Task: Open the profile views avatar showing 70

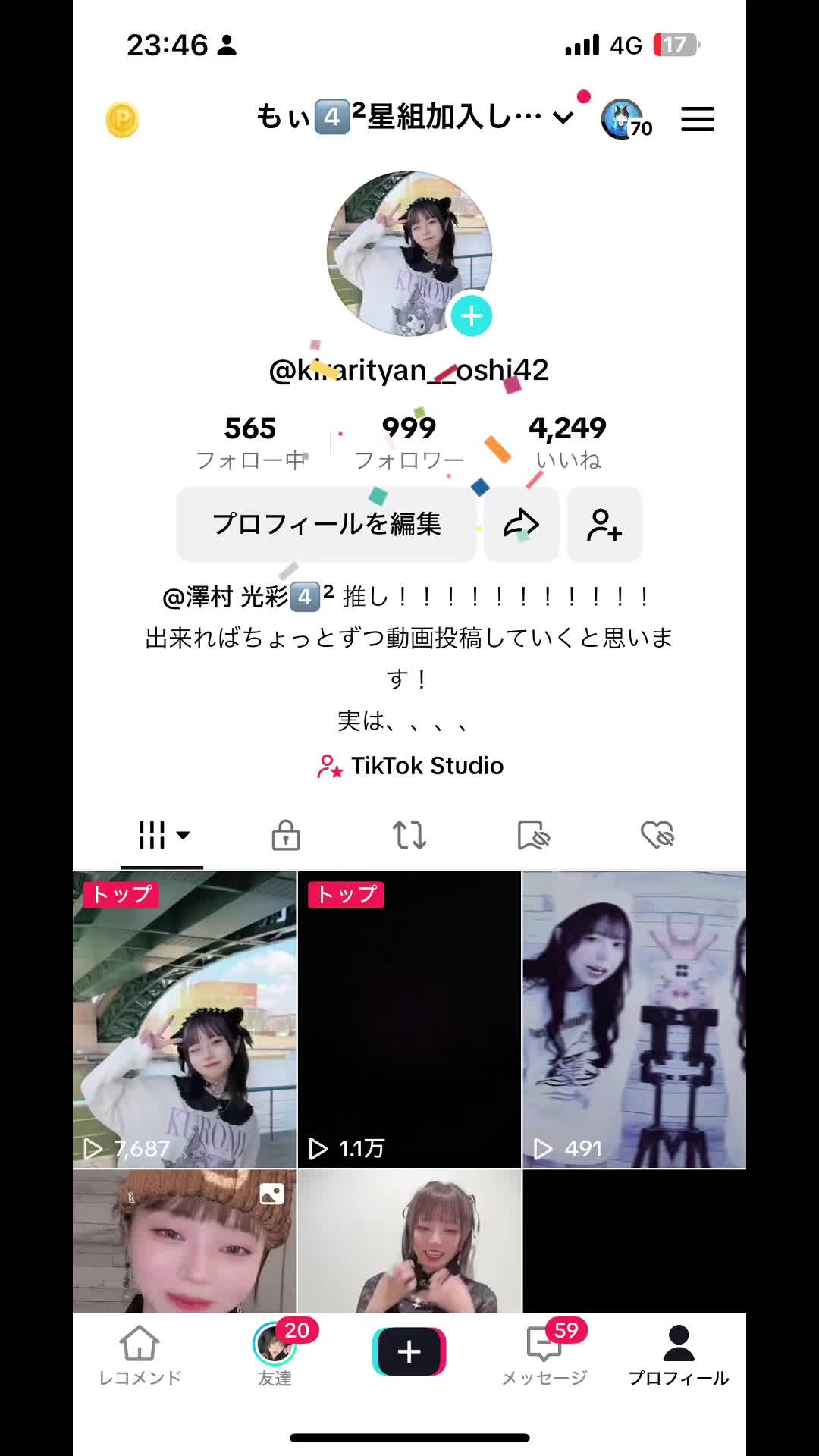Action: pyautogui.click(x=623, y=119)
